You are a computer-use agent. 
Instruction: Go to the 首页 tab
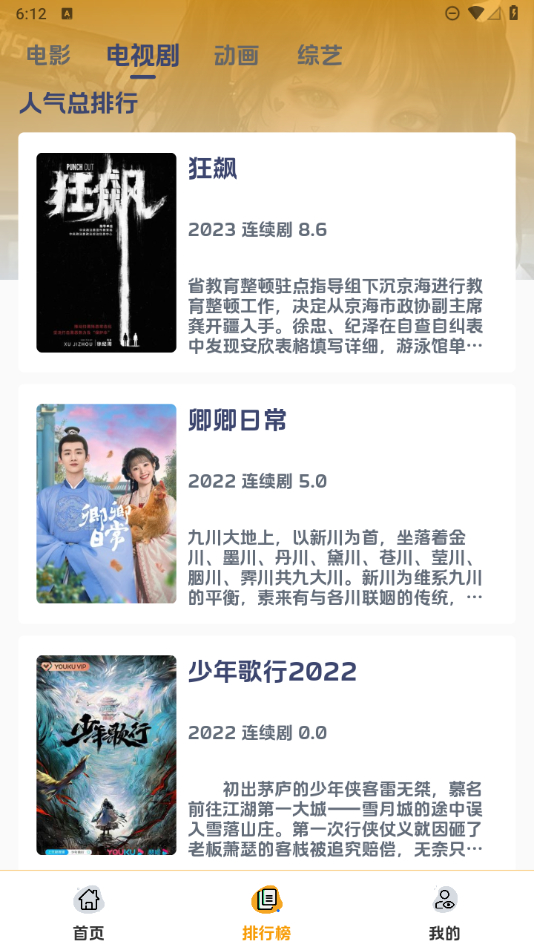[x=88, y=912]
